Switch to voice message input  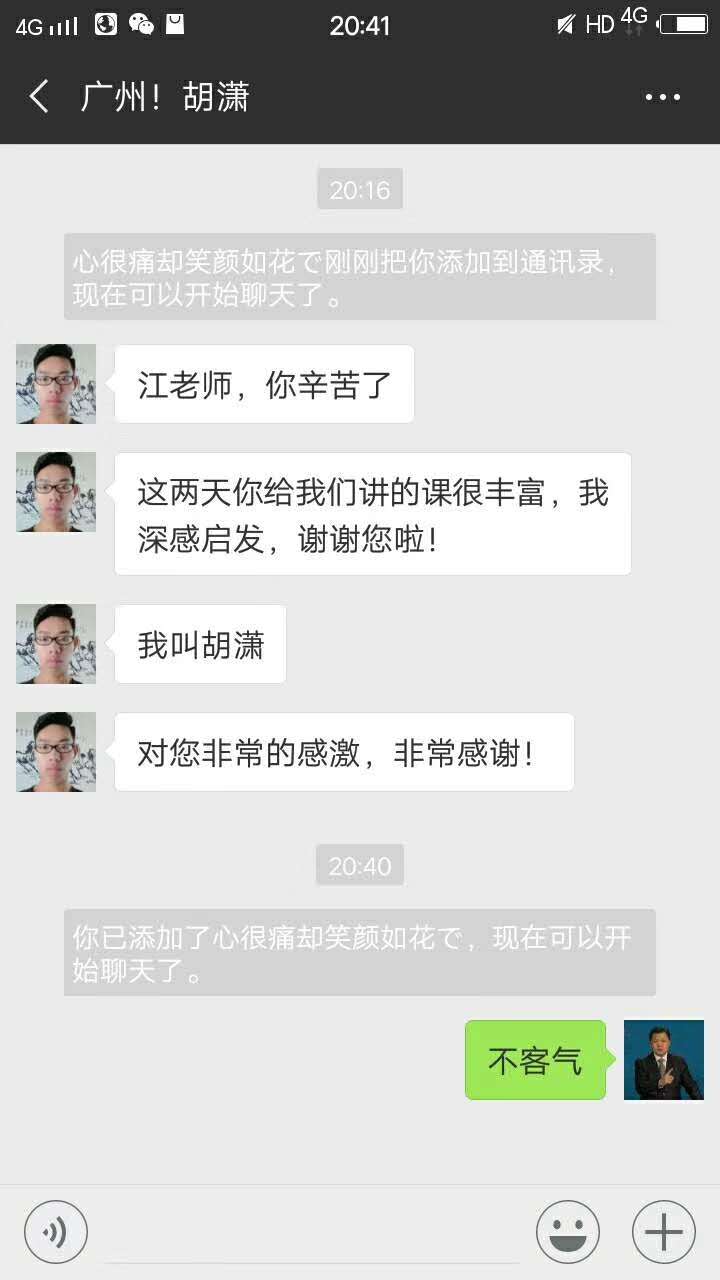coord(56,1232)
